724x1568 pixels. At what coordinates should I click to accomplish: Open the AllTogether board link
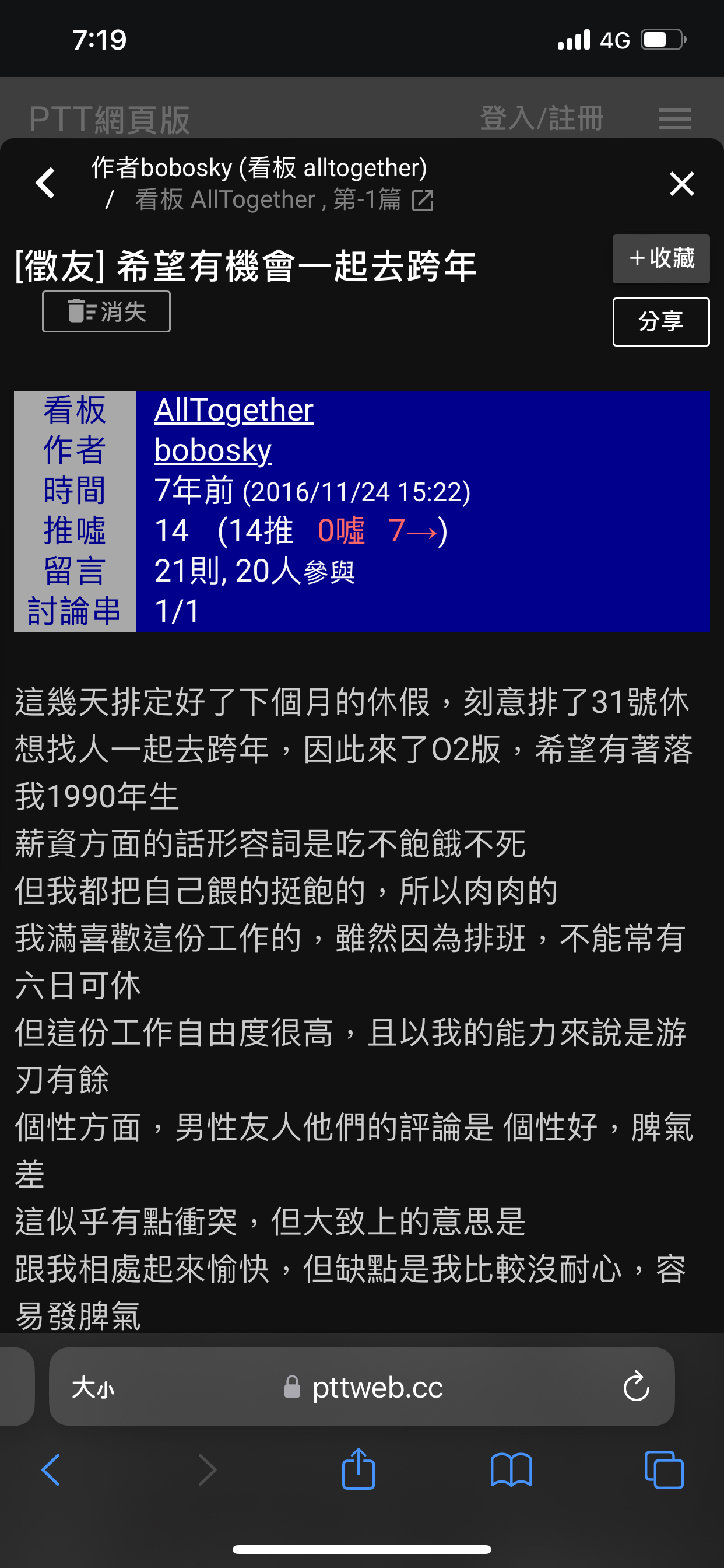coord(234,409)
